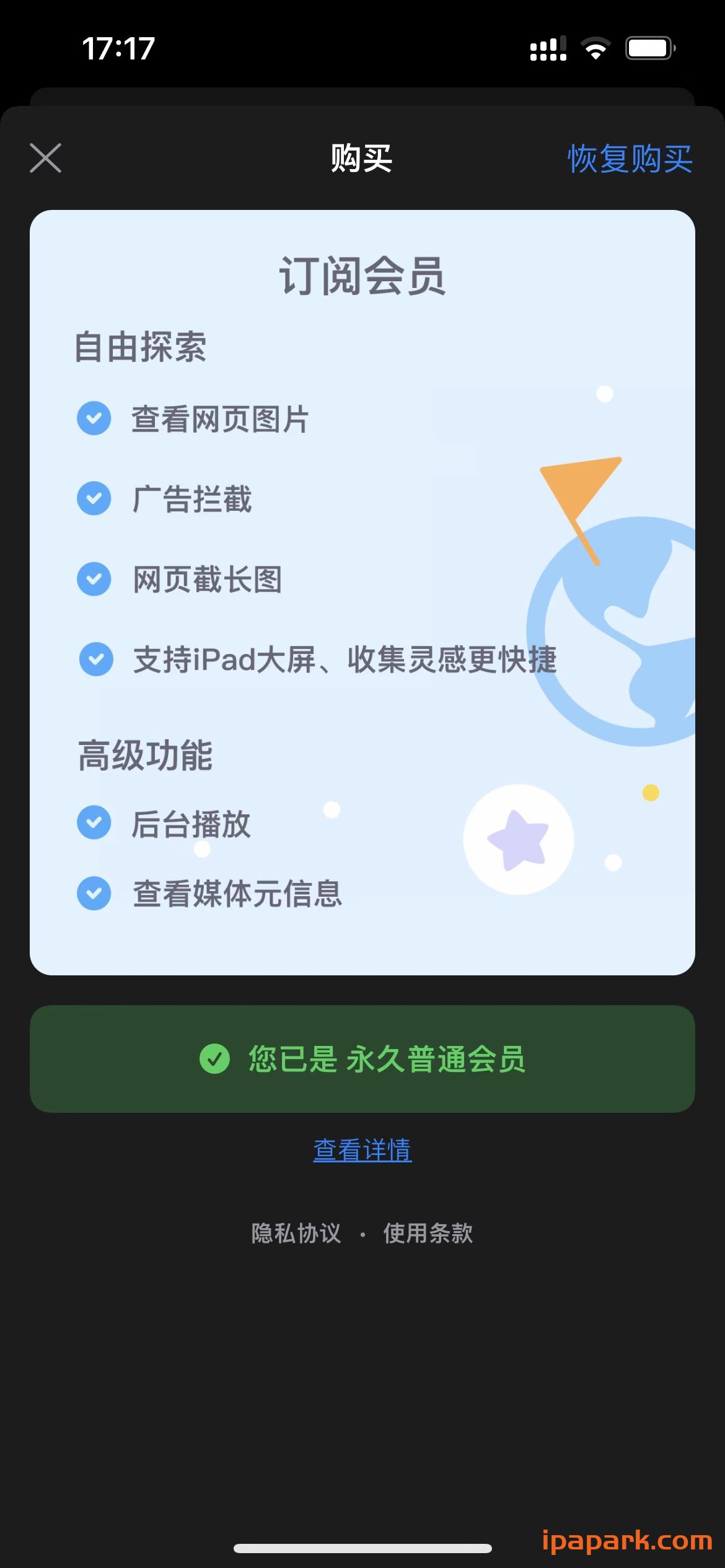Click the Wi-Fi icon in the status bar

pos(595,47)
